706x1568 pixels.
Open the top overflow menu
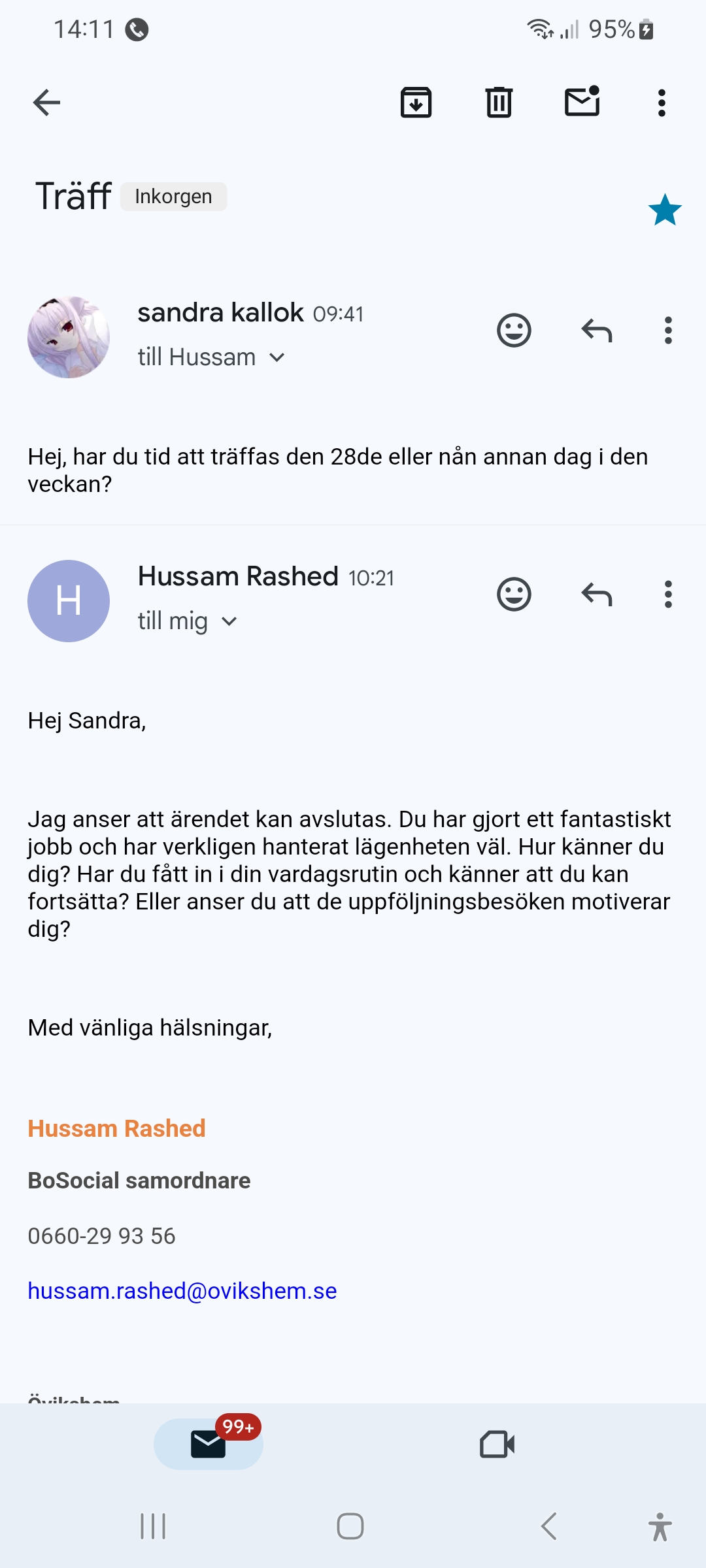(x=662, y=103)
